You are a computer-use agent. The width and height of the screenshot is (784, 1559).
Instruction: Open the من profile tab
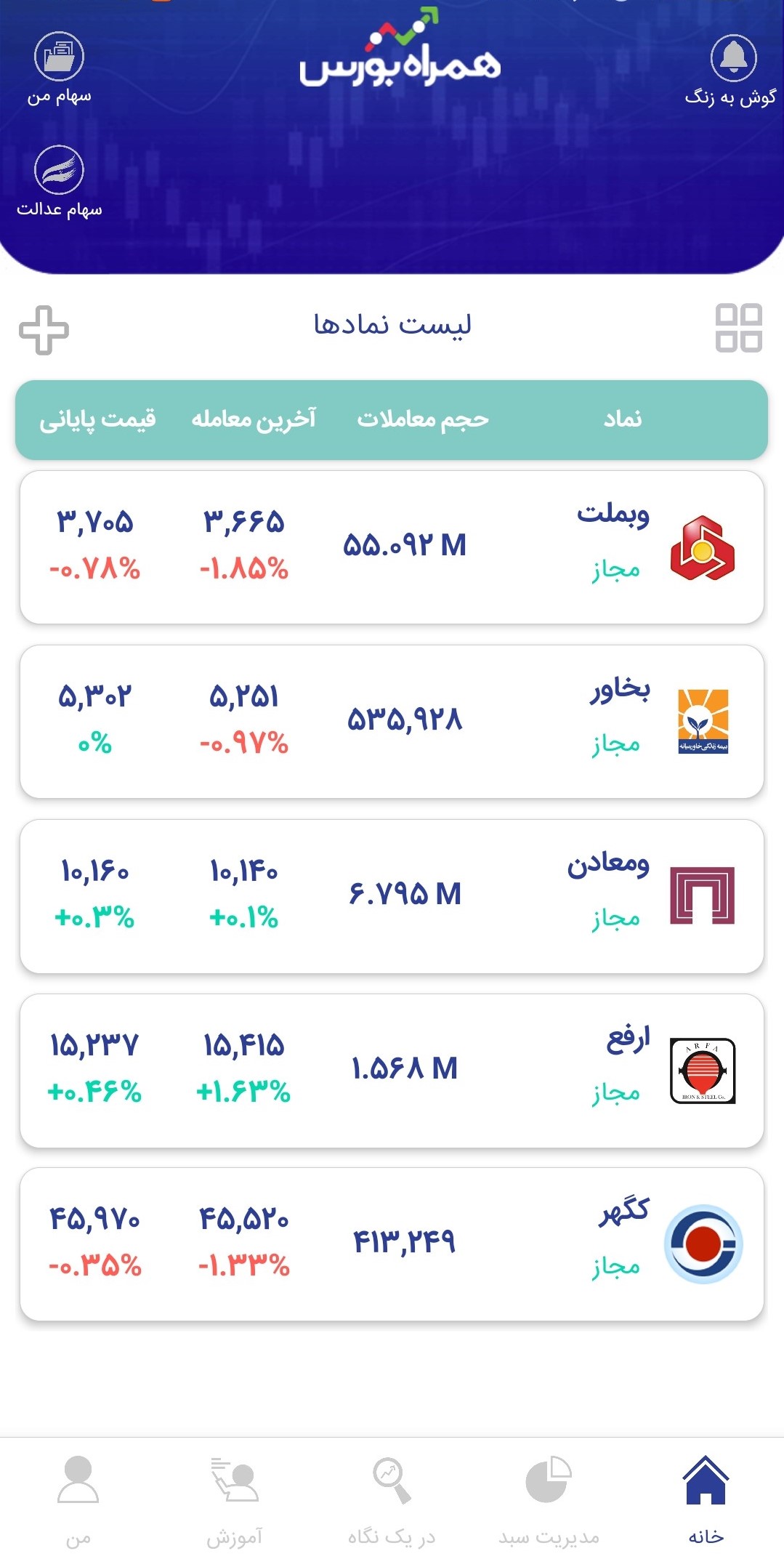pyautogui.click(x=78, y=1500)
